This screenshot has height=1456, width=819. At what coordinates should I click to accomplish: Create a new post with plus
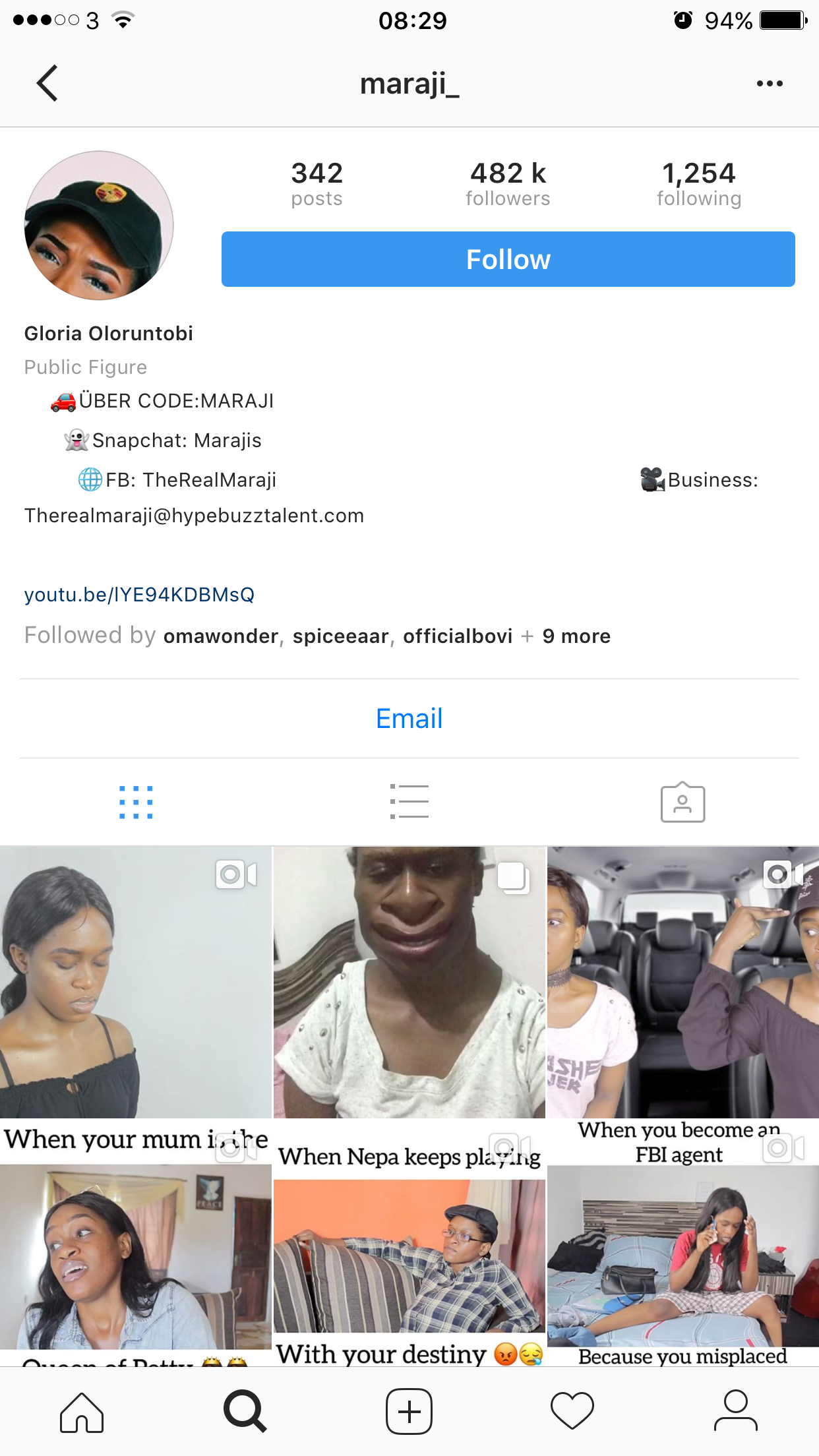tap(409, 1412)
